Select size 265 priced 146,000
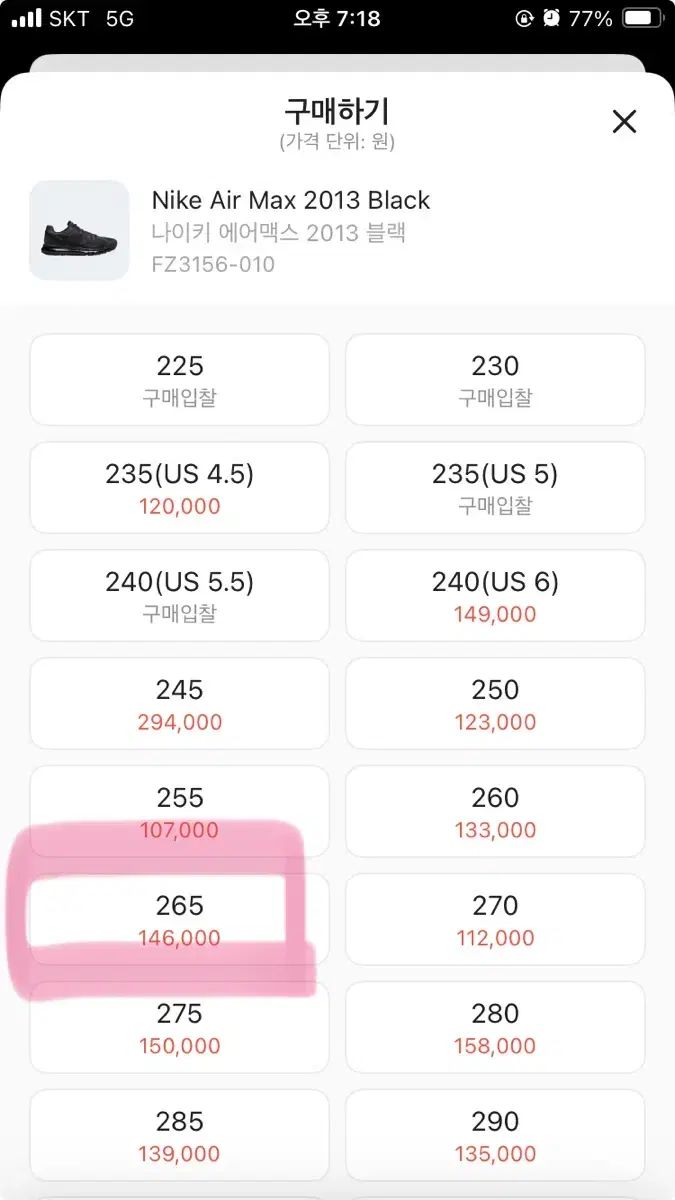The height and width of the screenshot is (1200, 675). tap(180, 920)
